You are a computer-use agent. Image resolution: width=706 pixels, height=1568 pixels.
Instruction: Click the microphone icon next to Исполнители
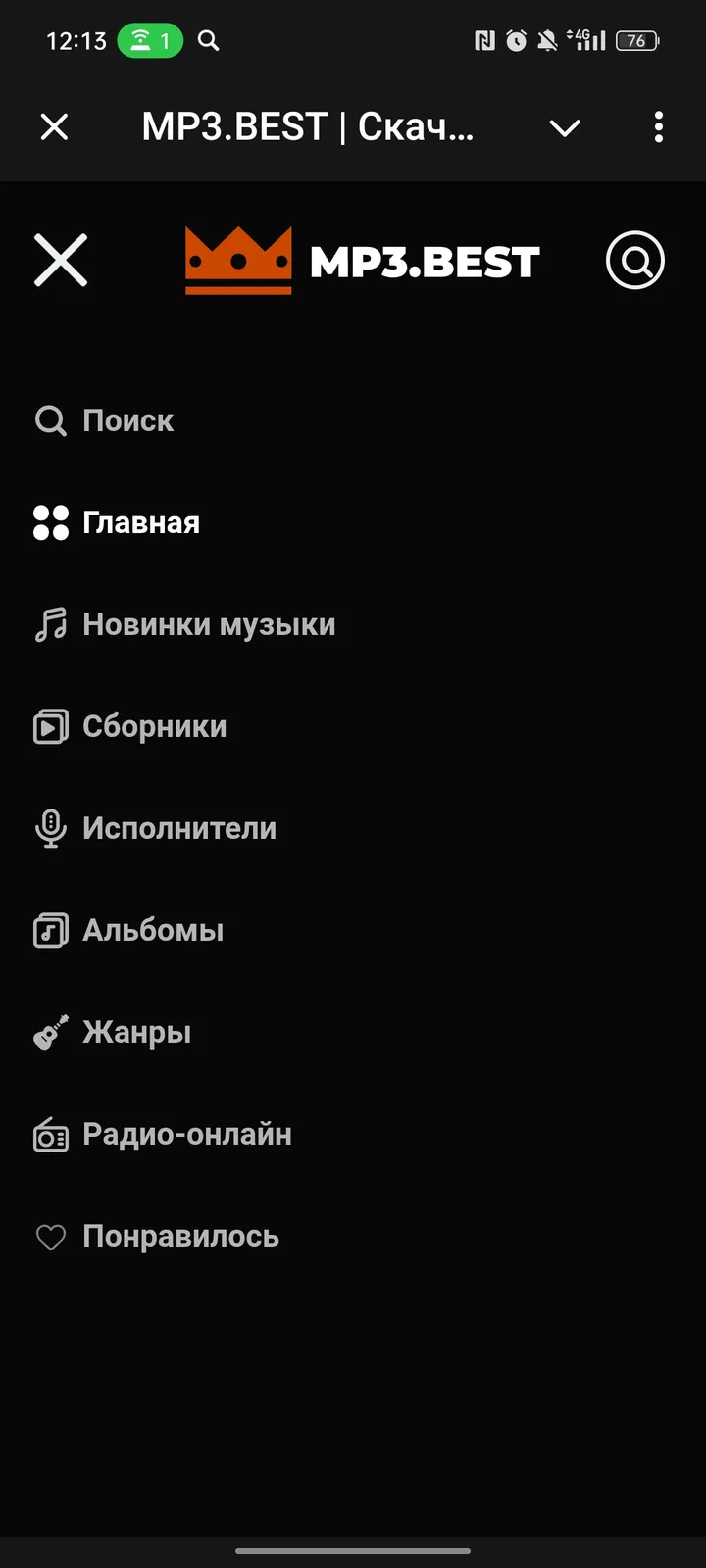tap(51, 828)
